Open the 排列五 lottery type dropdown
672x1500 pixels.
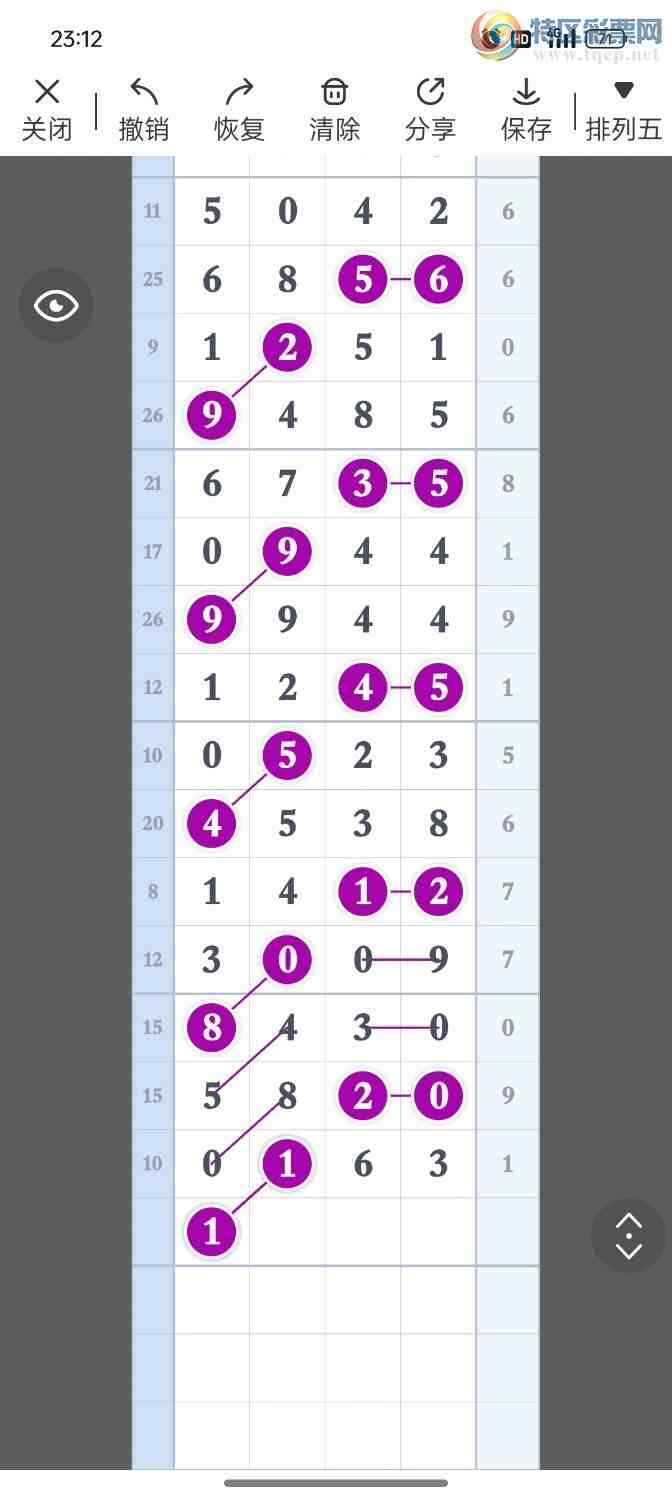623,110
